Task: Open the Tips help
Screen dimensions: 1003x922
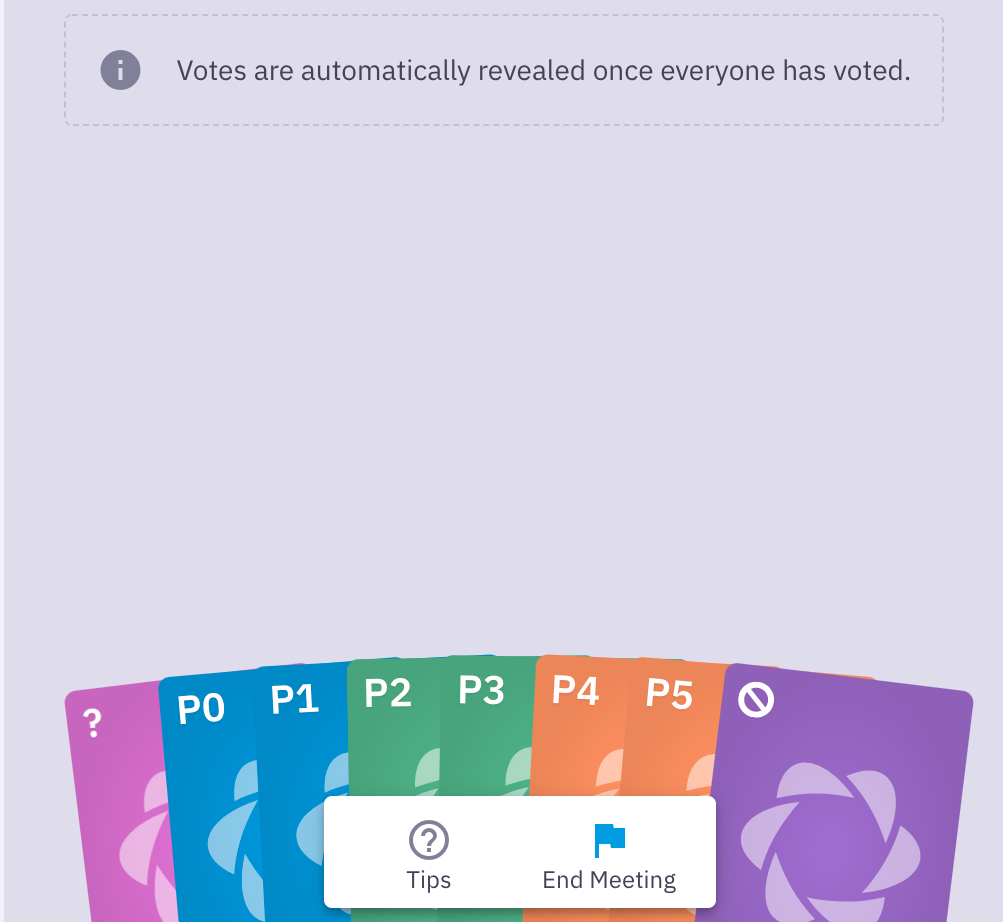Action: tap(429, 857)
